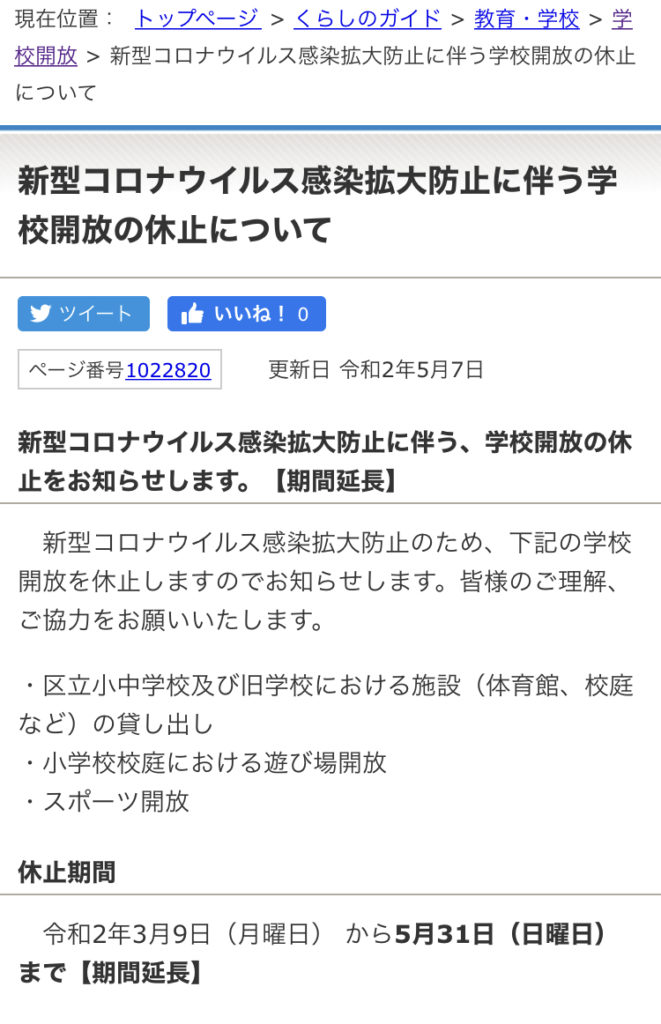Open the 教育・学校 breadcrumb link

pyautogui.click(x=526, y=18)
